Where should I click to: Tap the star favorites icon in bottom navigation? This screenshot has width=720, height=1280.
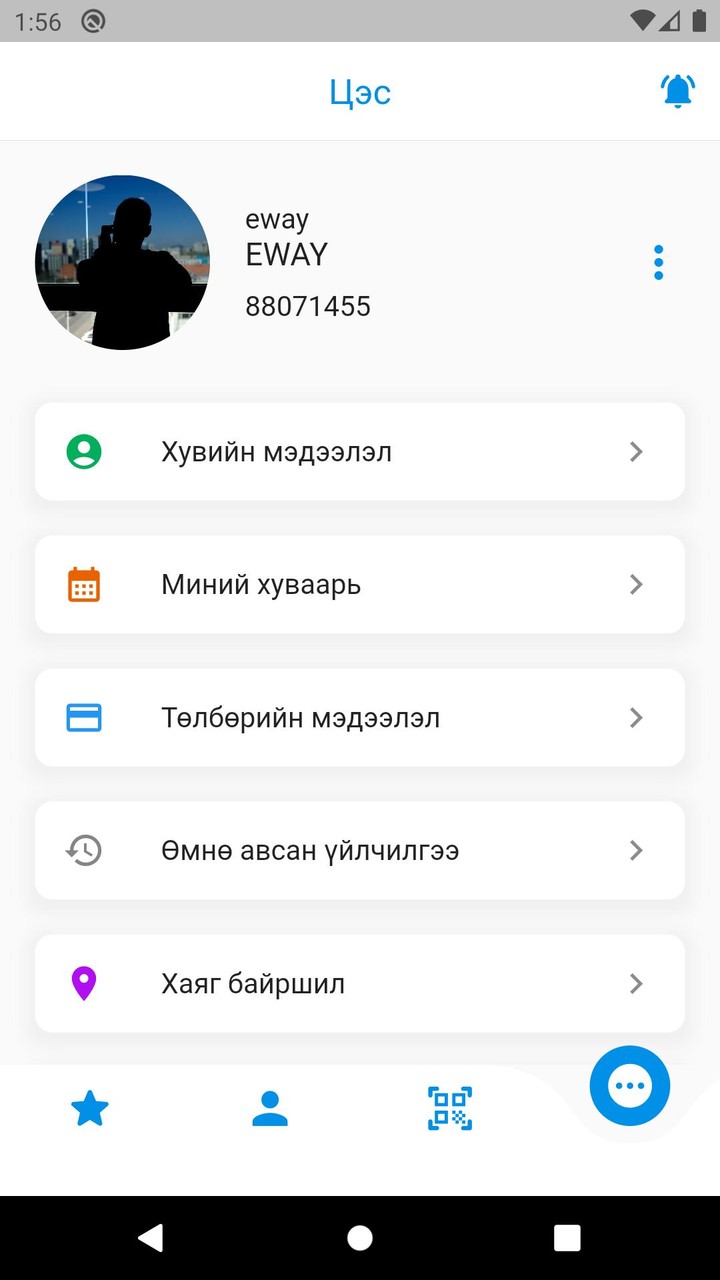tap(90, 1108)
